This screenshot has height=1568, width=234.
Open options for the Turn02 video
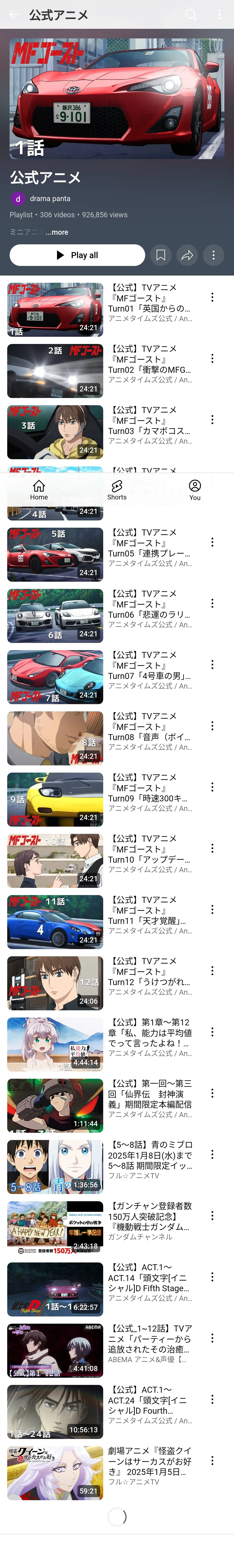[212, 359]
